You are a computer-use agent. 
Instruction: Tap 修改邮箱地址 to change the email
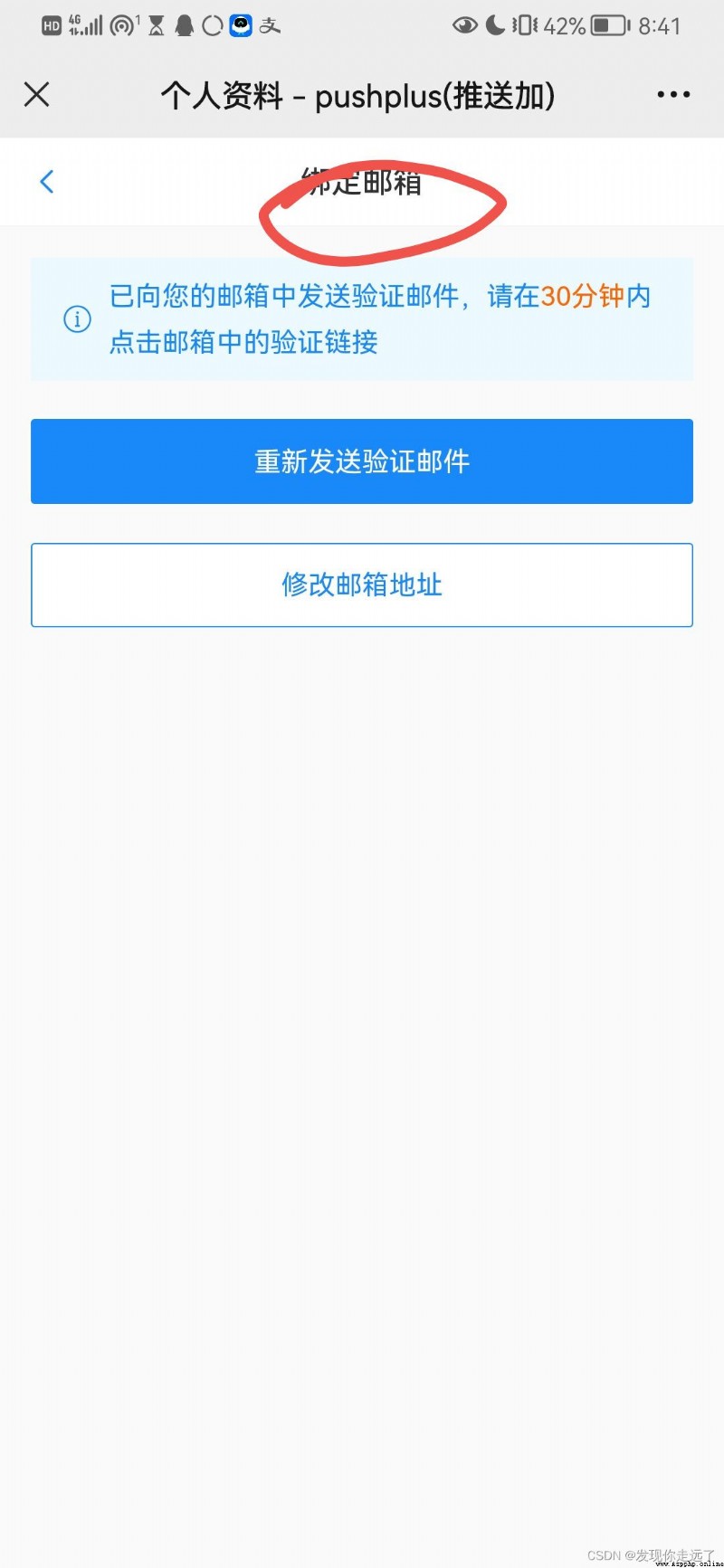[362, 584]
